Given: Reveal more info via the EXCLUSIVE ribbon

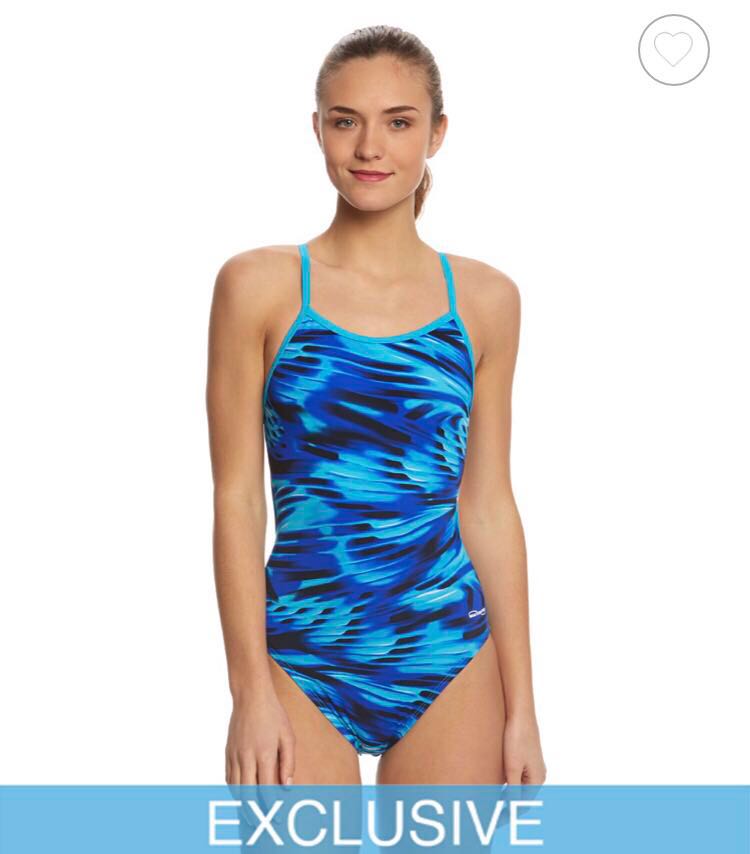Looking at the screenshot, I should [x=375, y=822].
